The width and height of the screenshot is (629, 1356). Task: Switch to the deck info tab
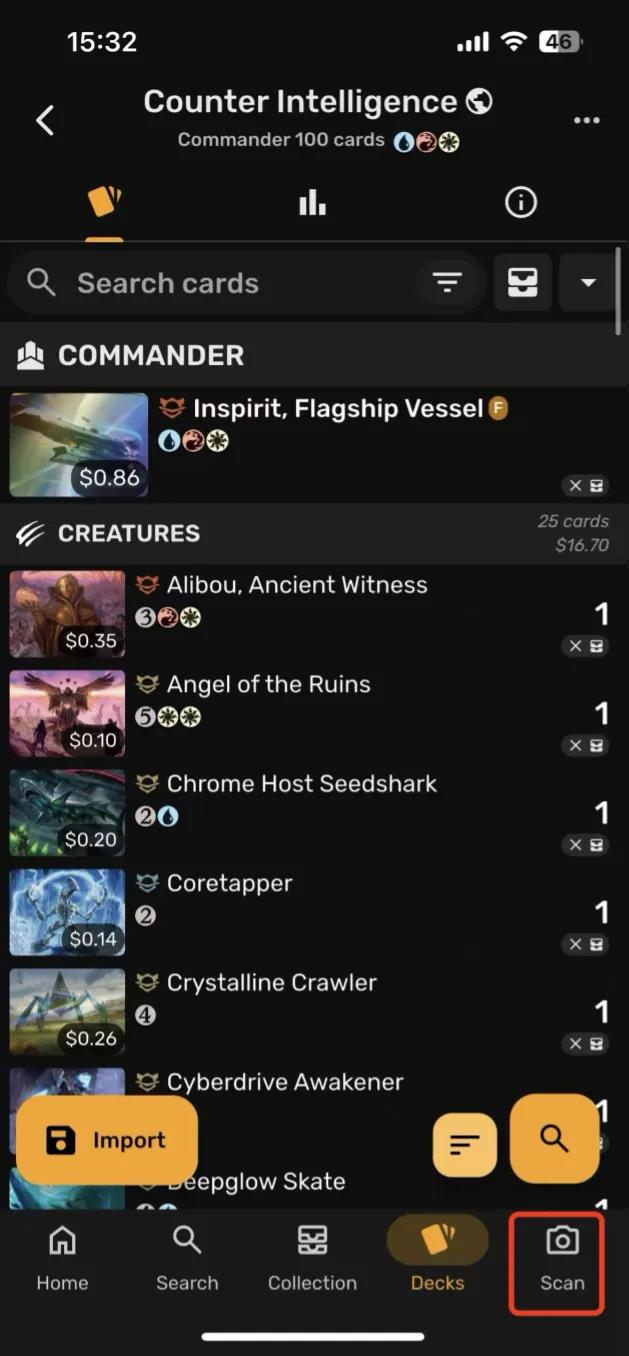click(520, 203)
